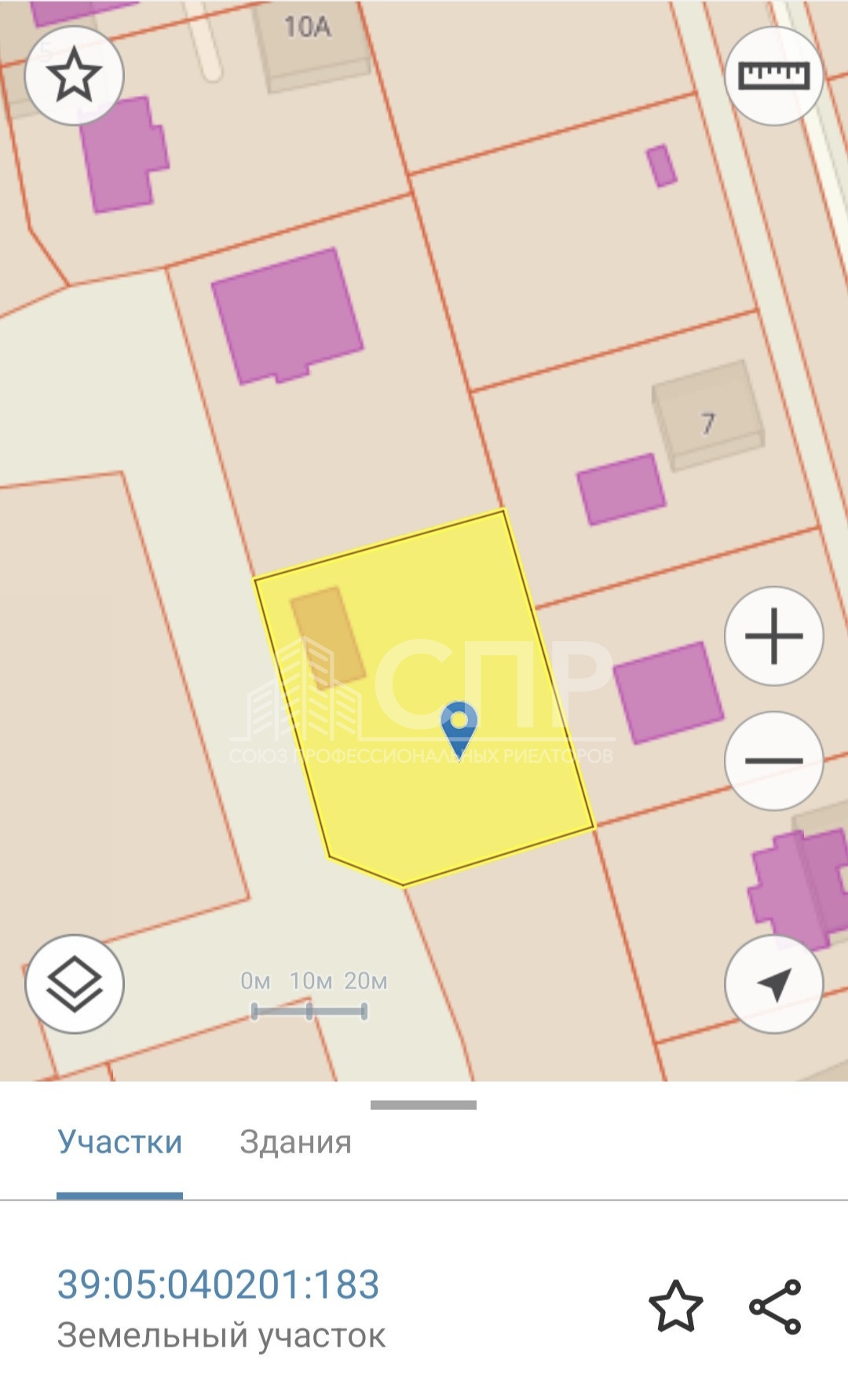Open parcel 39:05:040201:183 details
This screenshot has width=848, height=1400.
point(218,1285)
